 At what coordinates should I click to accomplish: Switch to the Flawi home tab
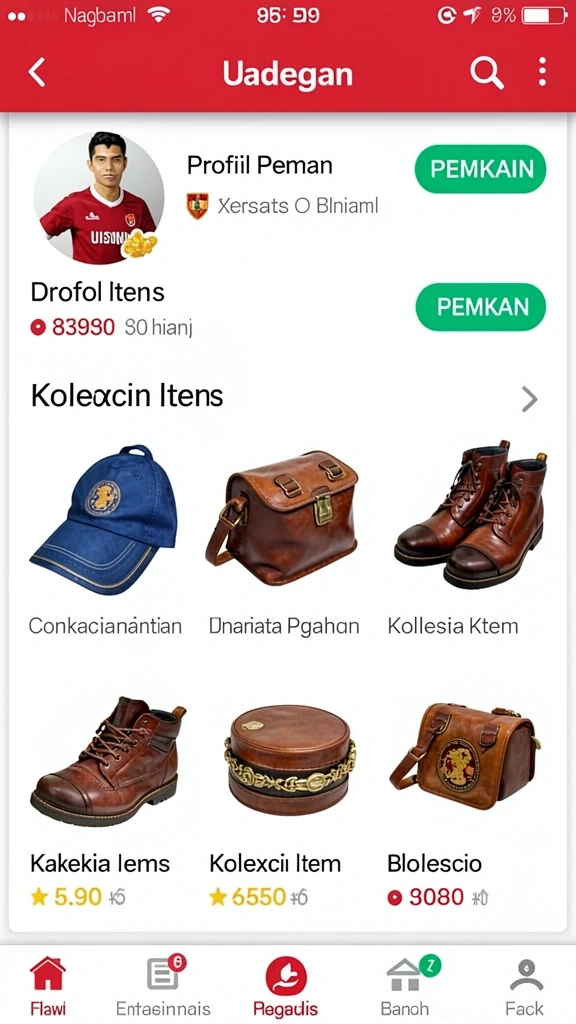point(48,985)
